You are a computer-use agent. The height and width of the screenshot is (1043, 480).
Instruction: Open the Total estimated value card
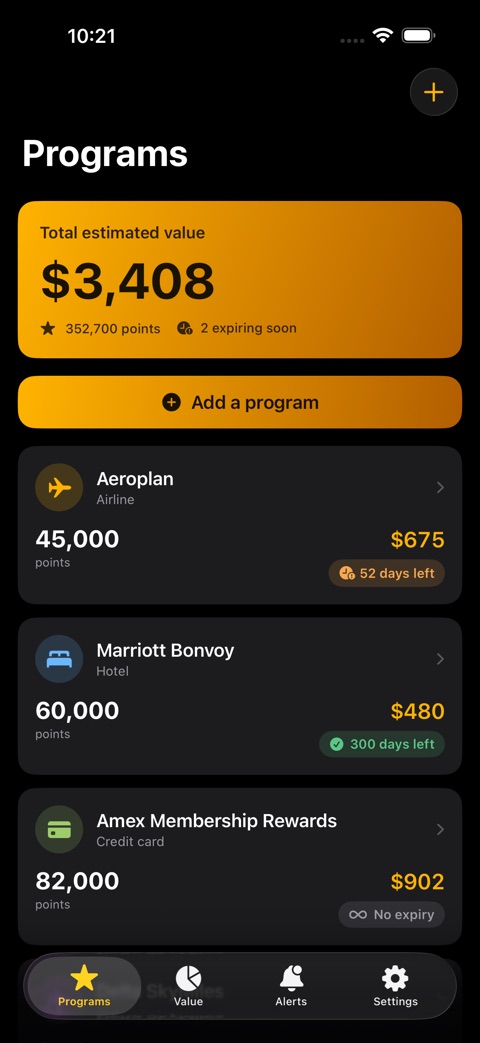click(x=240, y=279)
